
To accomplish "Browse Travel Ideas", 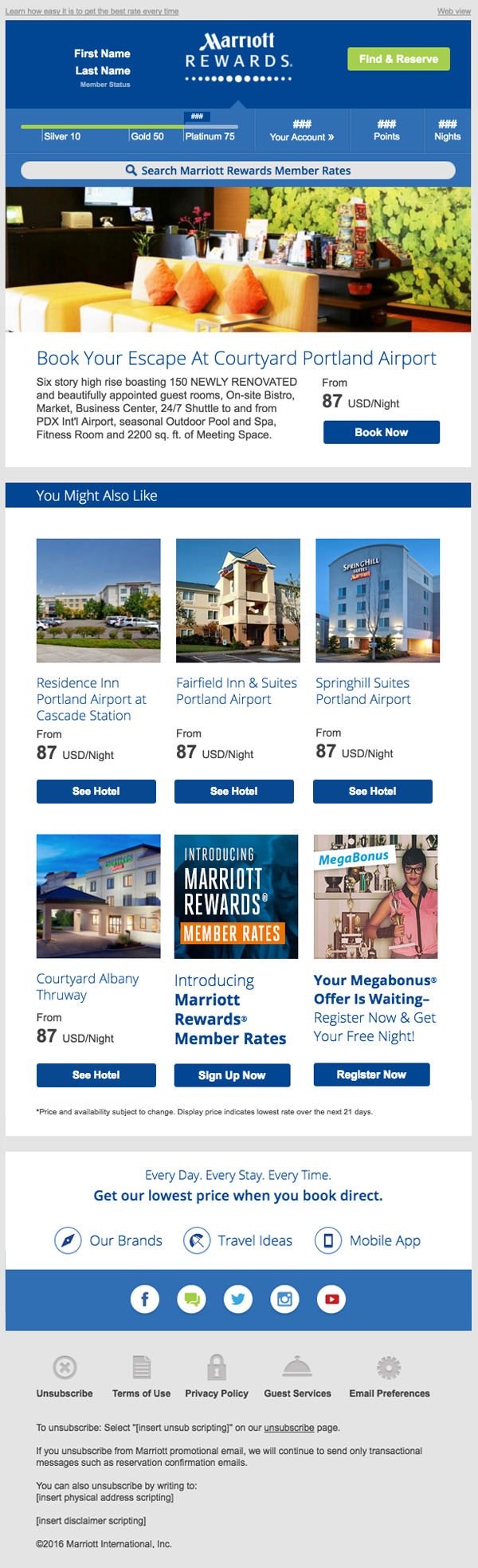I will [238, 1240].
